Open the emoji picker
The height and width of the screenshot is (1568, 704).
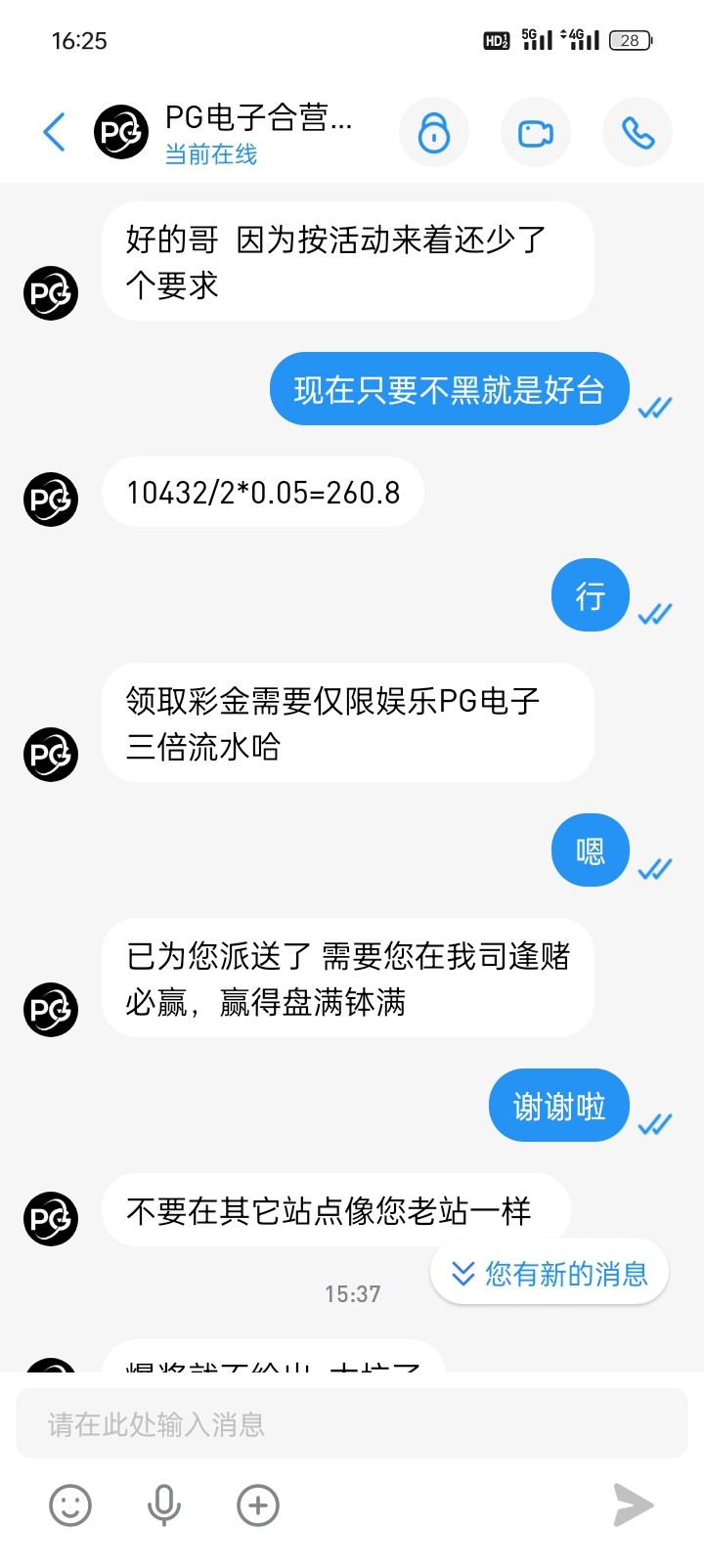click(x=70, y=1505)
